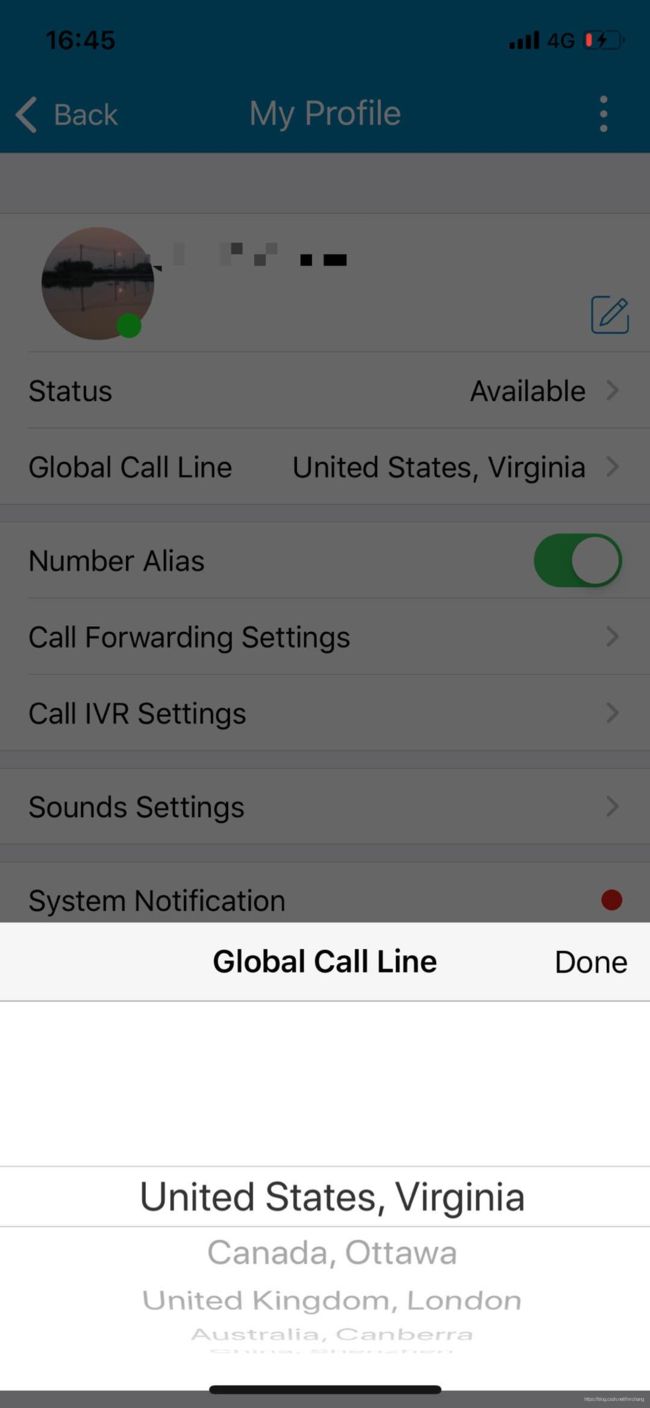Open the Status setting

tap(324, 391)
